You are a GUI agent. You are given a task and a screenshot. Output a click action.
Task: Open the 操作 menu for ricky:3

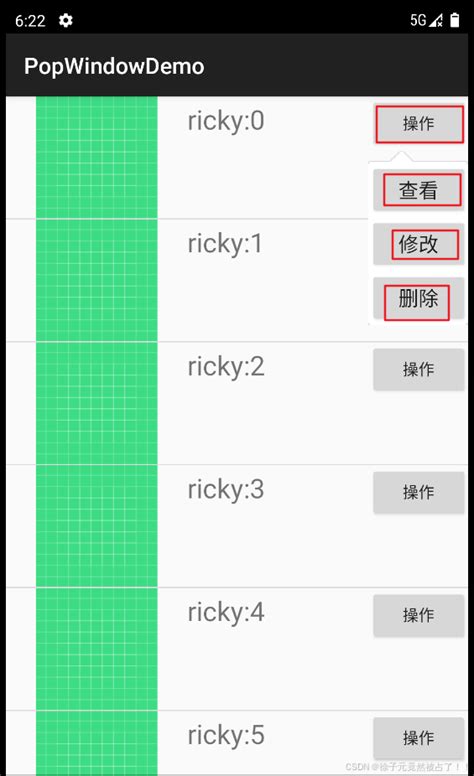pyautogui.click(x=419, y=492)
